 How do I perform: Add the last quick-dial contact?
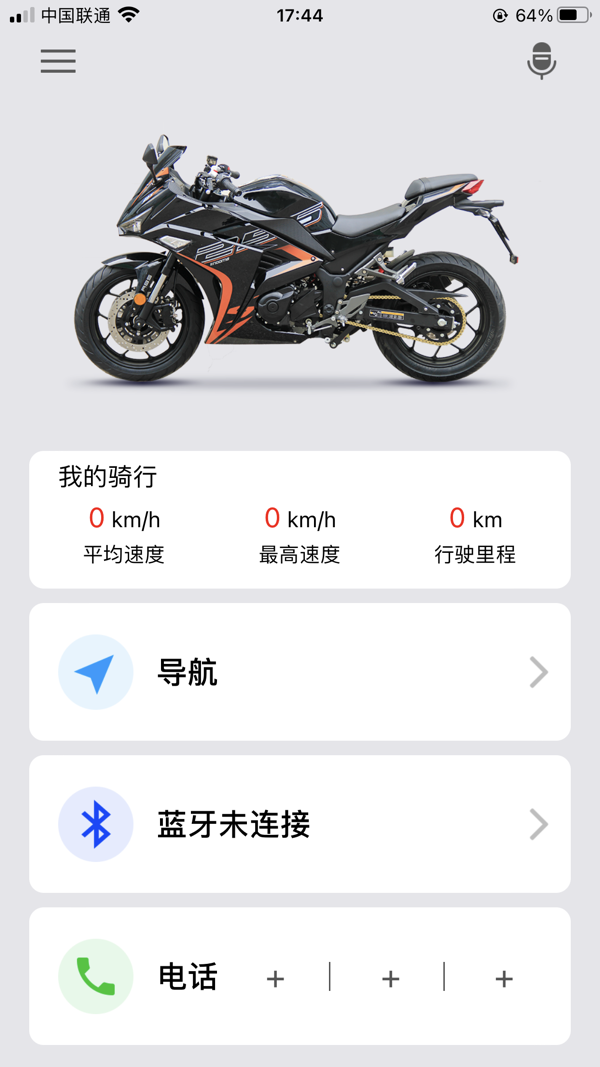[x=503, y=979]
